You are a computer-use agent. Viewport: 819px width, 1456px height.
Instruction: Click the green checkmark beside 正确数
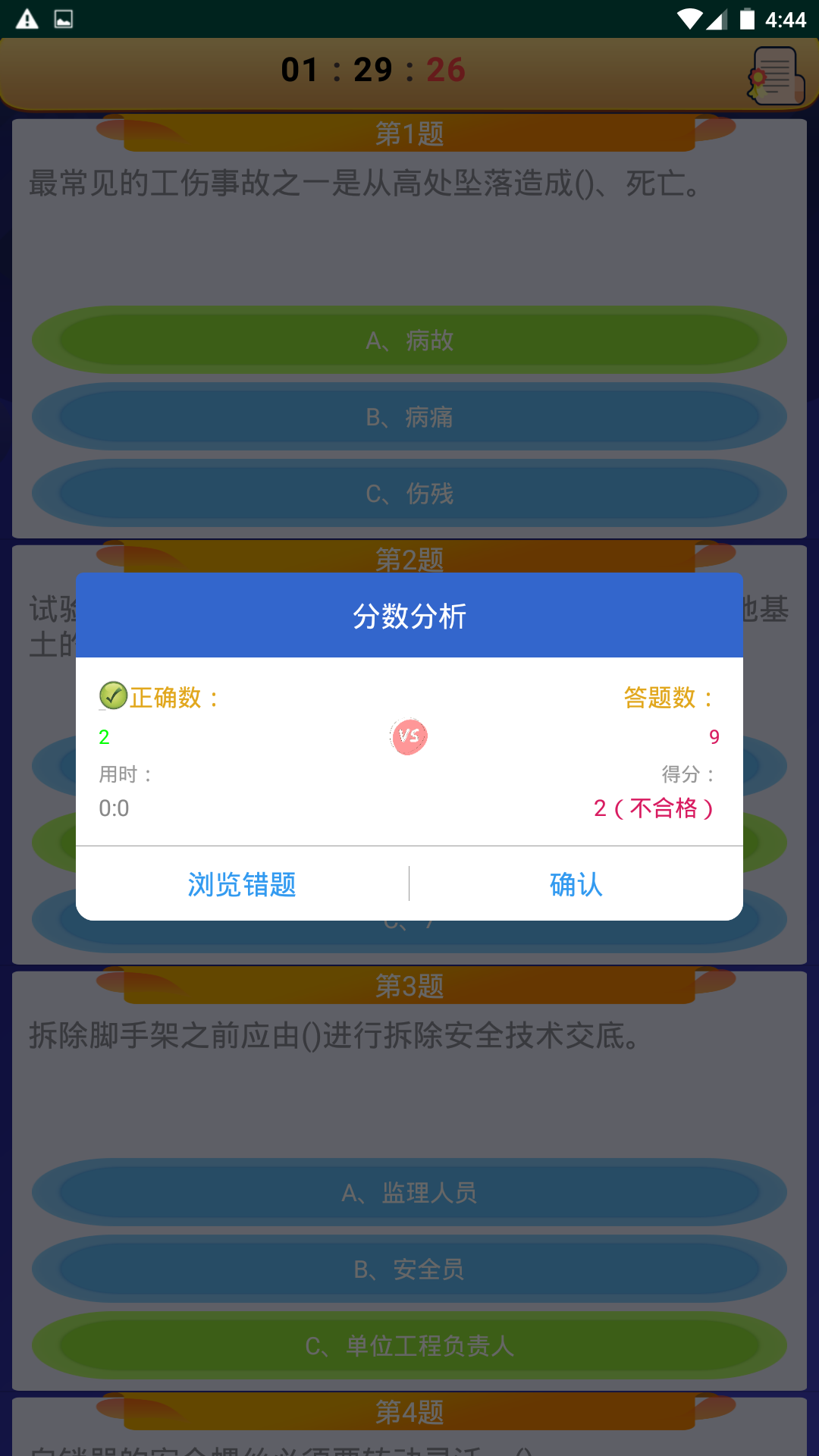click(112, 695)
